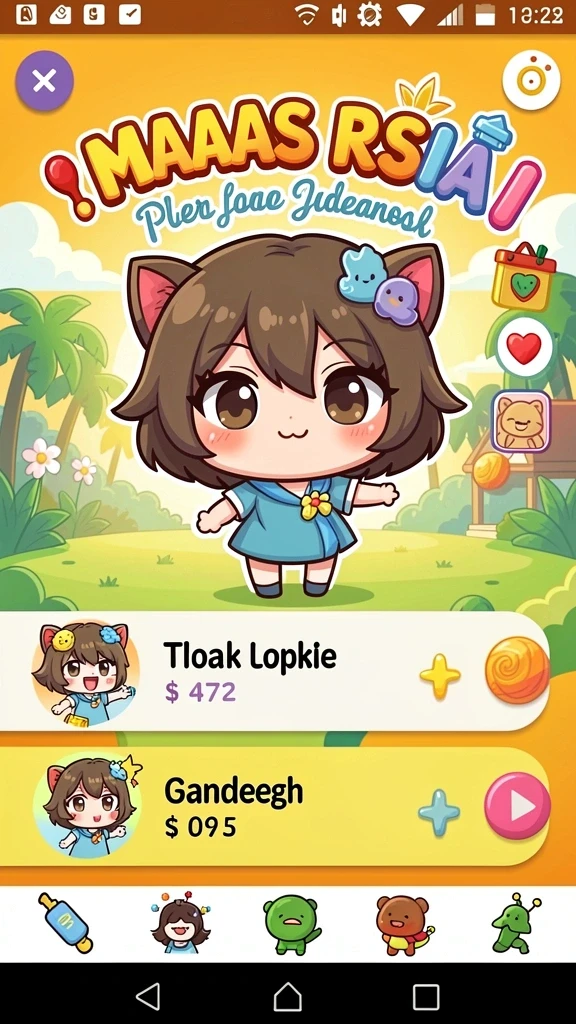Tap the yellow plus on Tloak Lopkie
The height and width of the screenshot is (1024, 576).
440,673
